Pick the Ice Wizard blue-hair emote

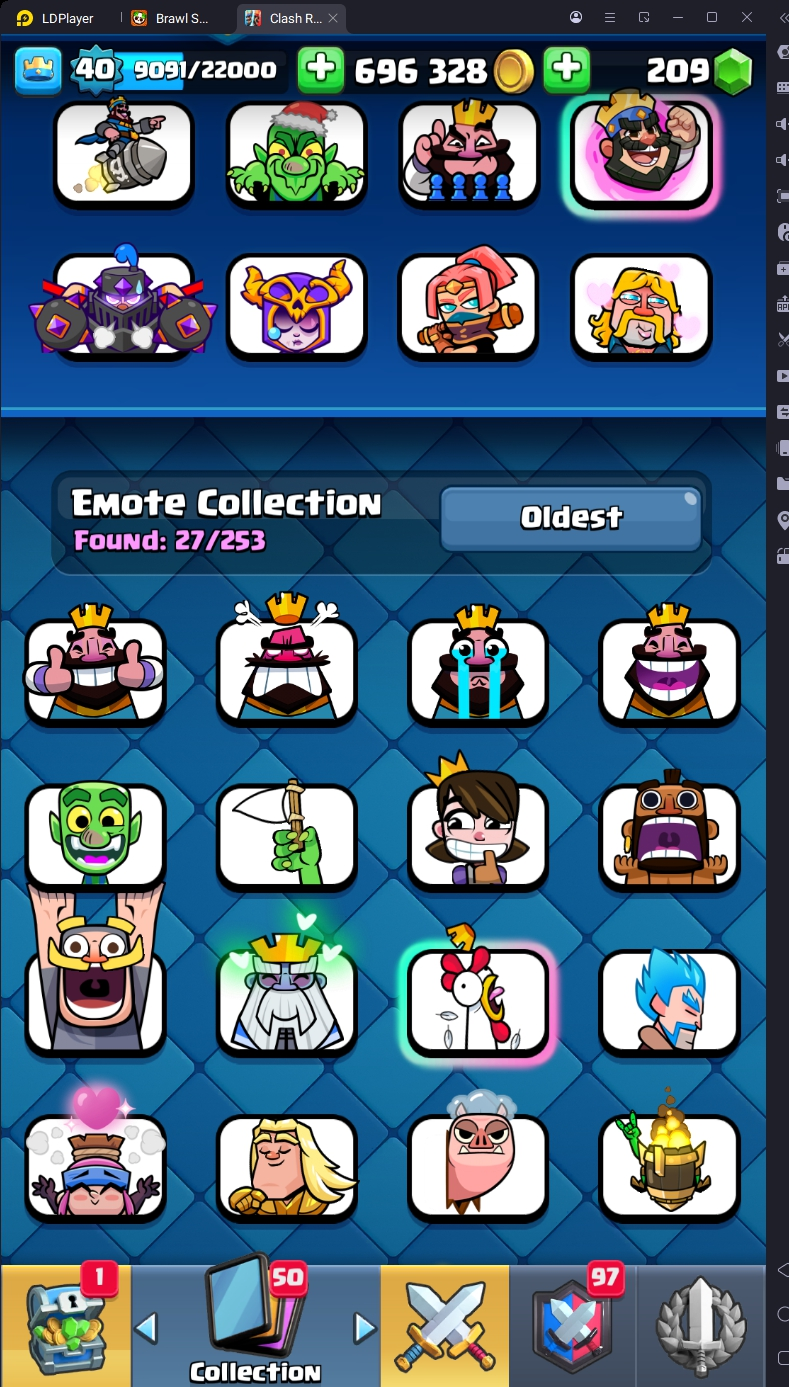(669, 1000)
